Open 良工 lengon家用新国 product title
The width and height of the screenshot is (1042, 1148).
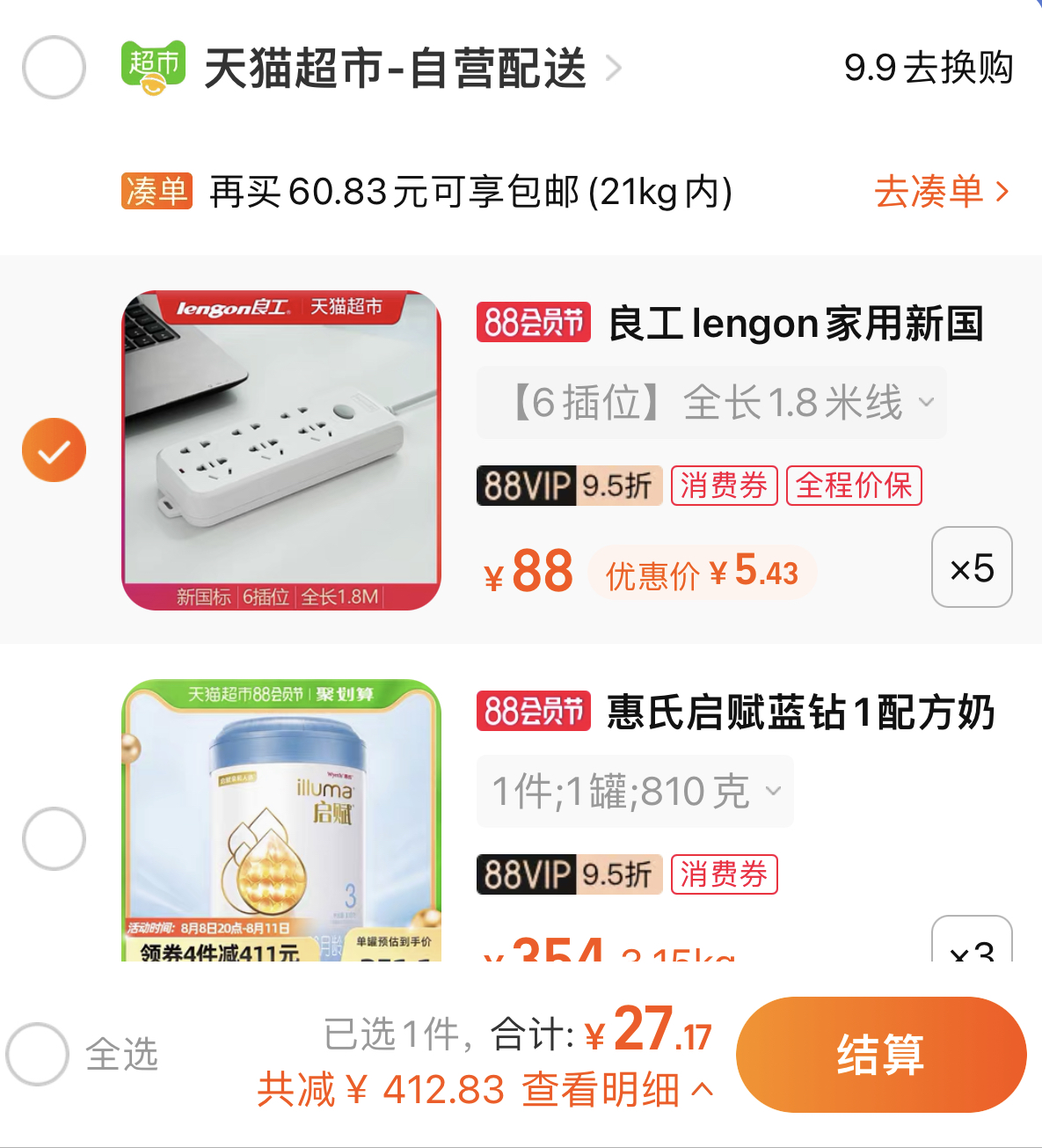[x=795, y=324]
